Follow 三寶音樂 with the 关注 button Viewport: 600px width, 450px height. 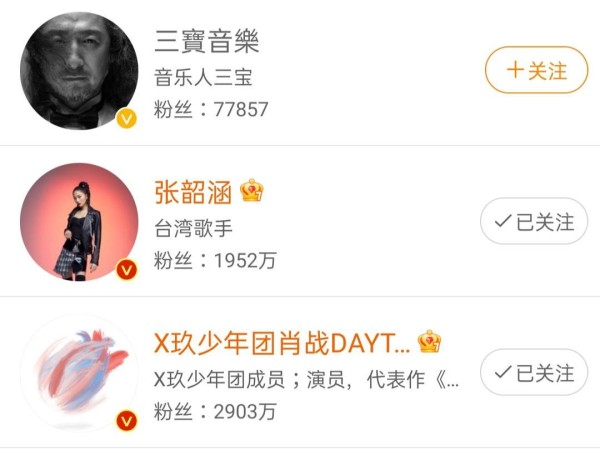point(536,71)
